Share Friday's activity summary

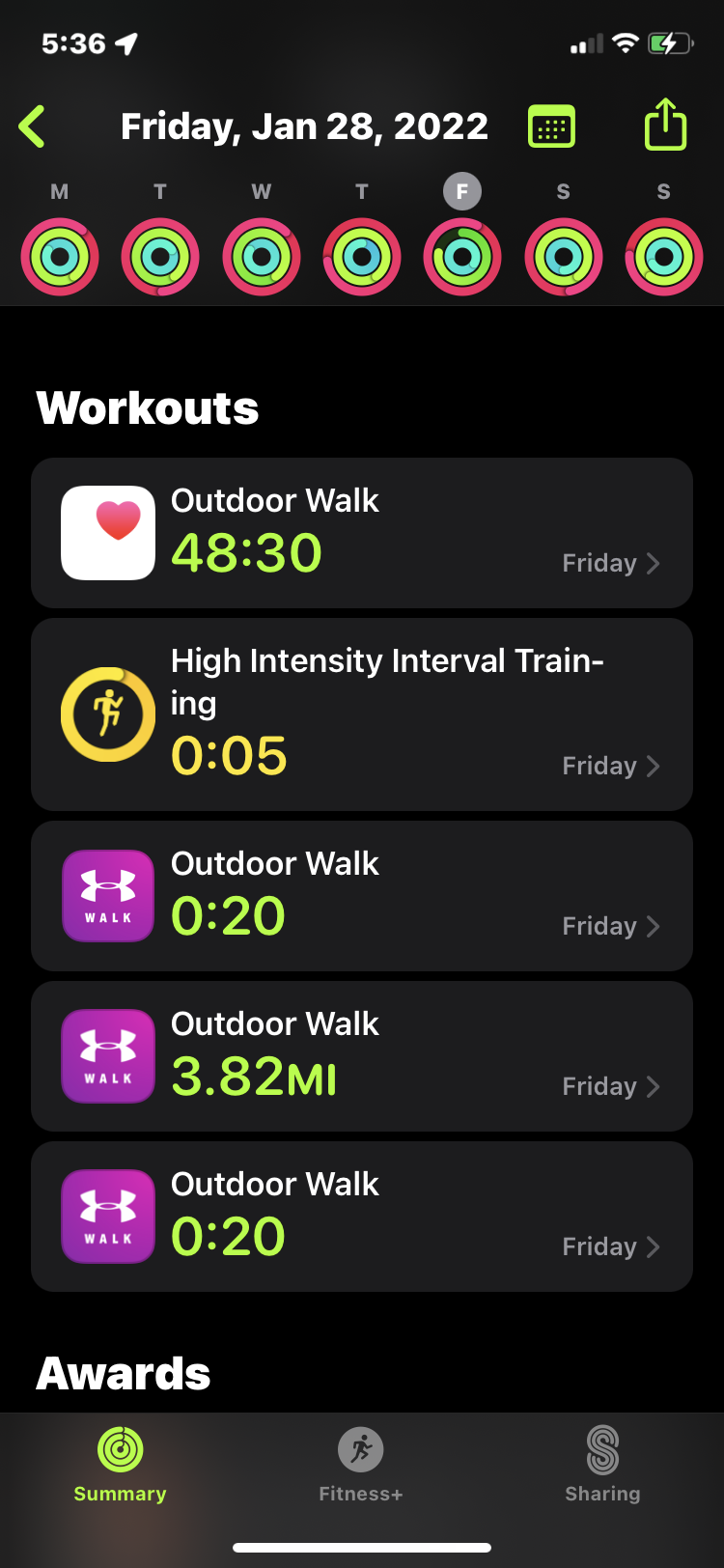[665, 125]
